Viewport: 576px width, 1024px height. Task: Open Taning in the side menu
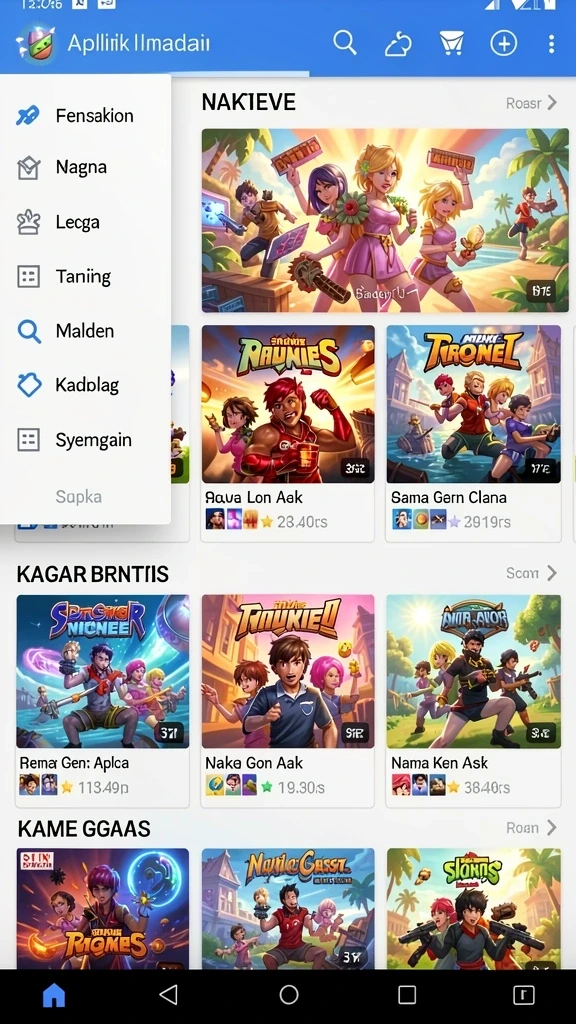click(x=86, y=277)
